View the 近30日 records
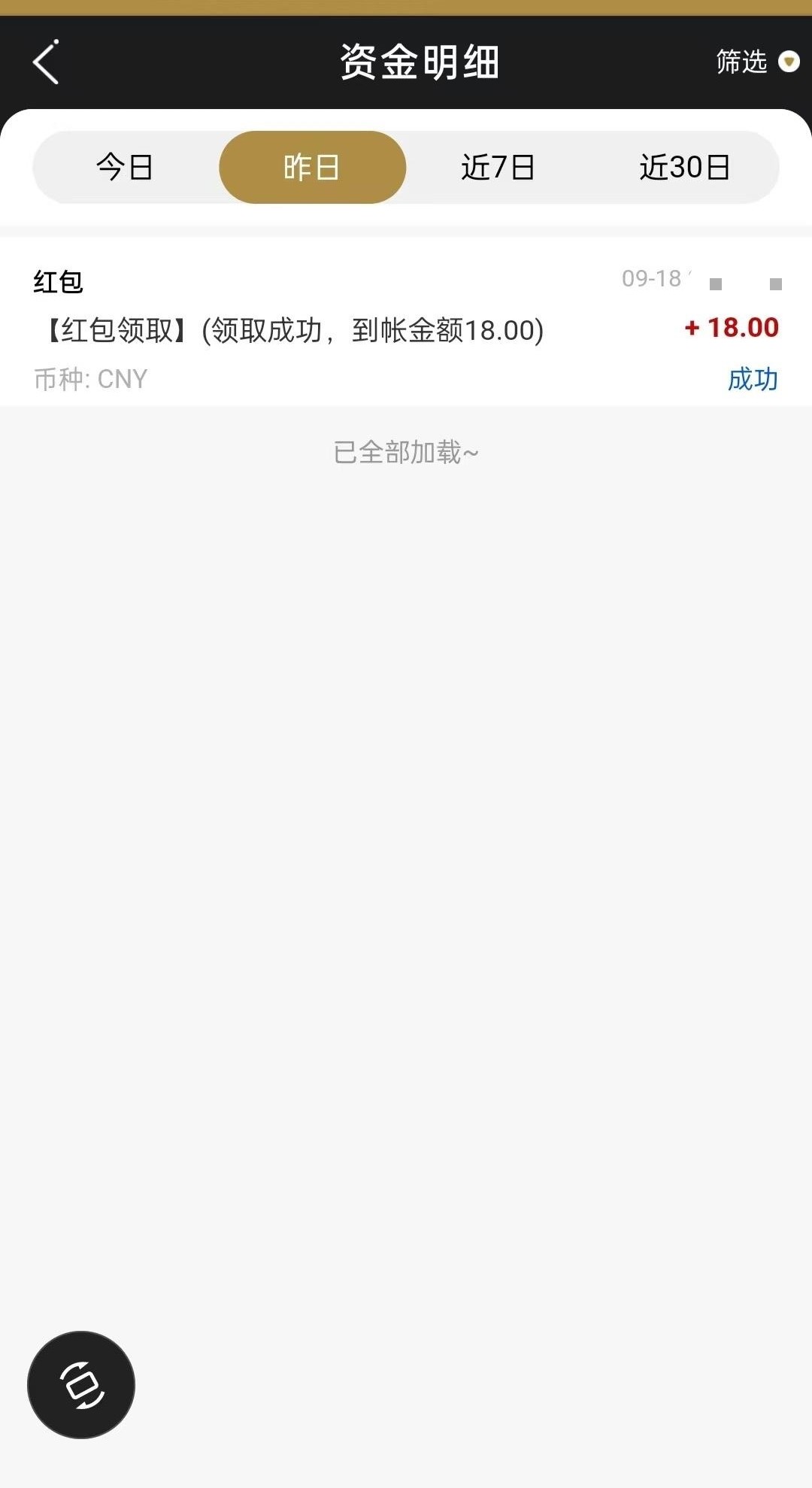This screenshot has width=812, height=1488. tap(684, 167)
